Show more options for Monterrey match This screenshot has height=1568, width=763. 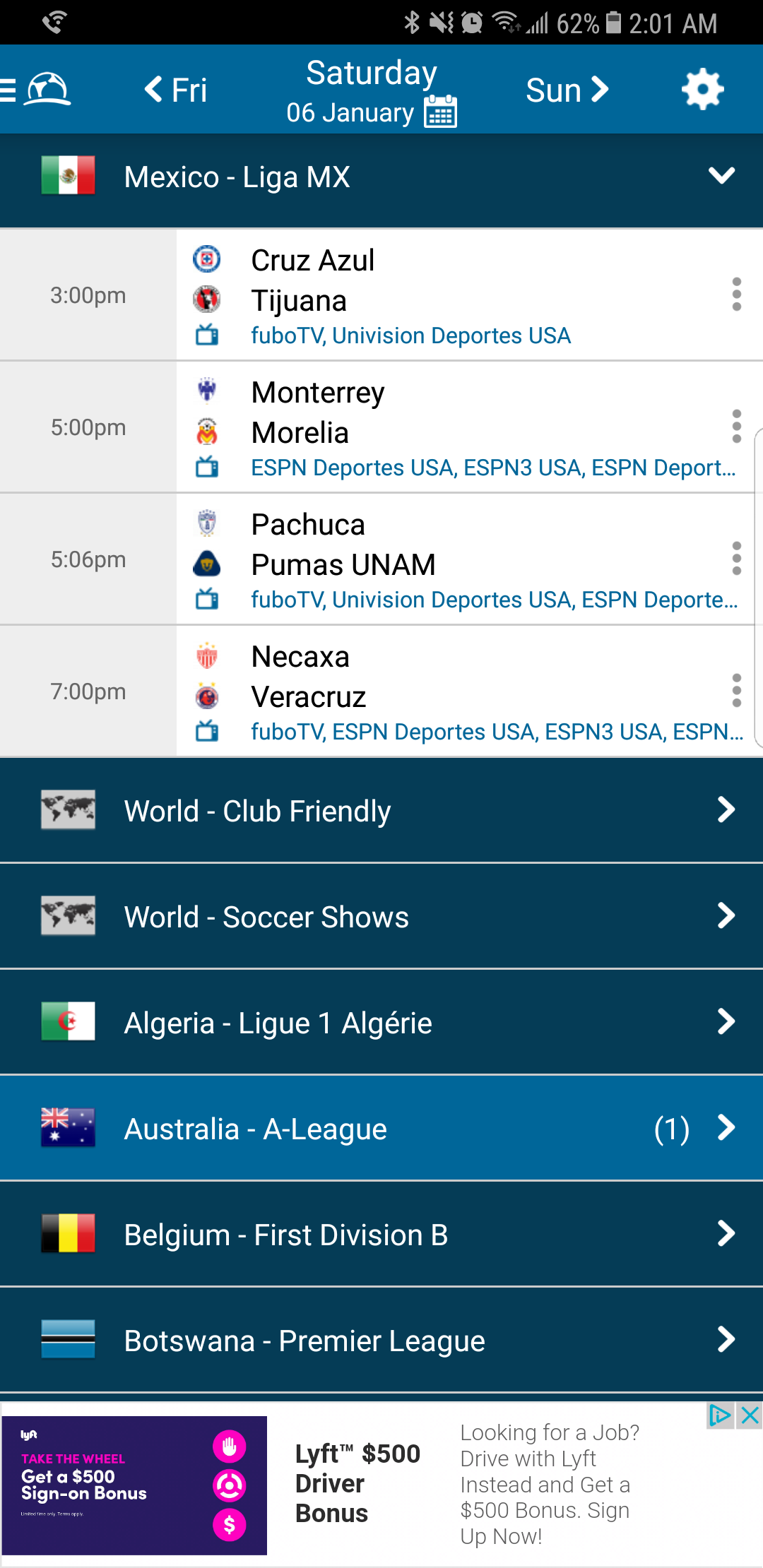[x=736, y=427]
